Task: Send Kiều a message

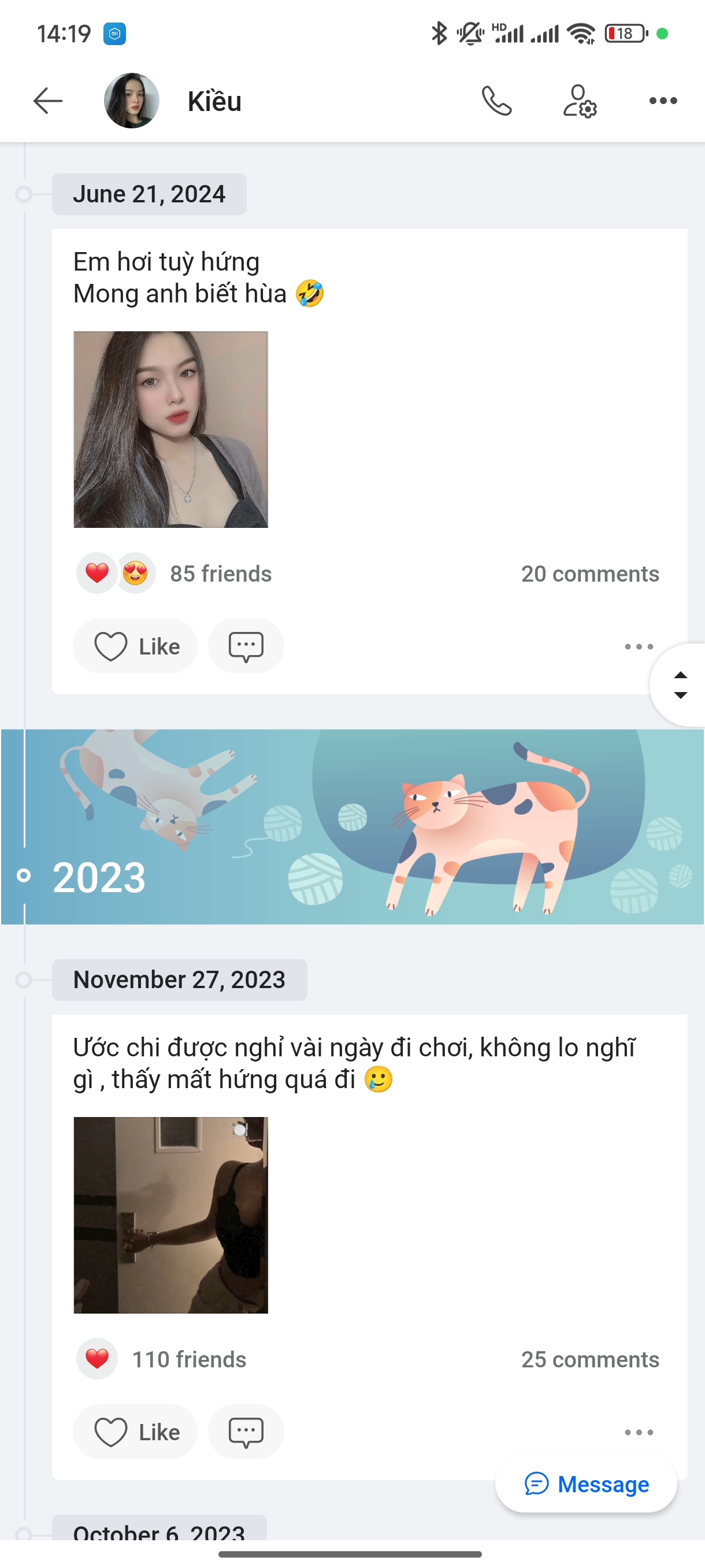Action: (x=586, y=1484)
